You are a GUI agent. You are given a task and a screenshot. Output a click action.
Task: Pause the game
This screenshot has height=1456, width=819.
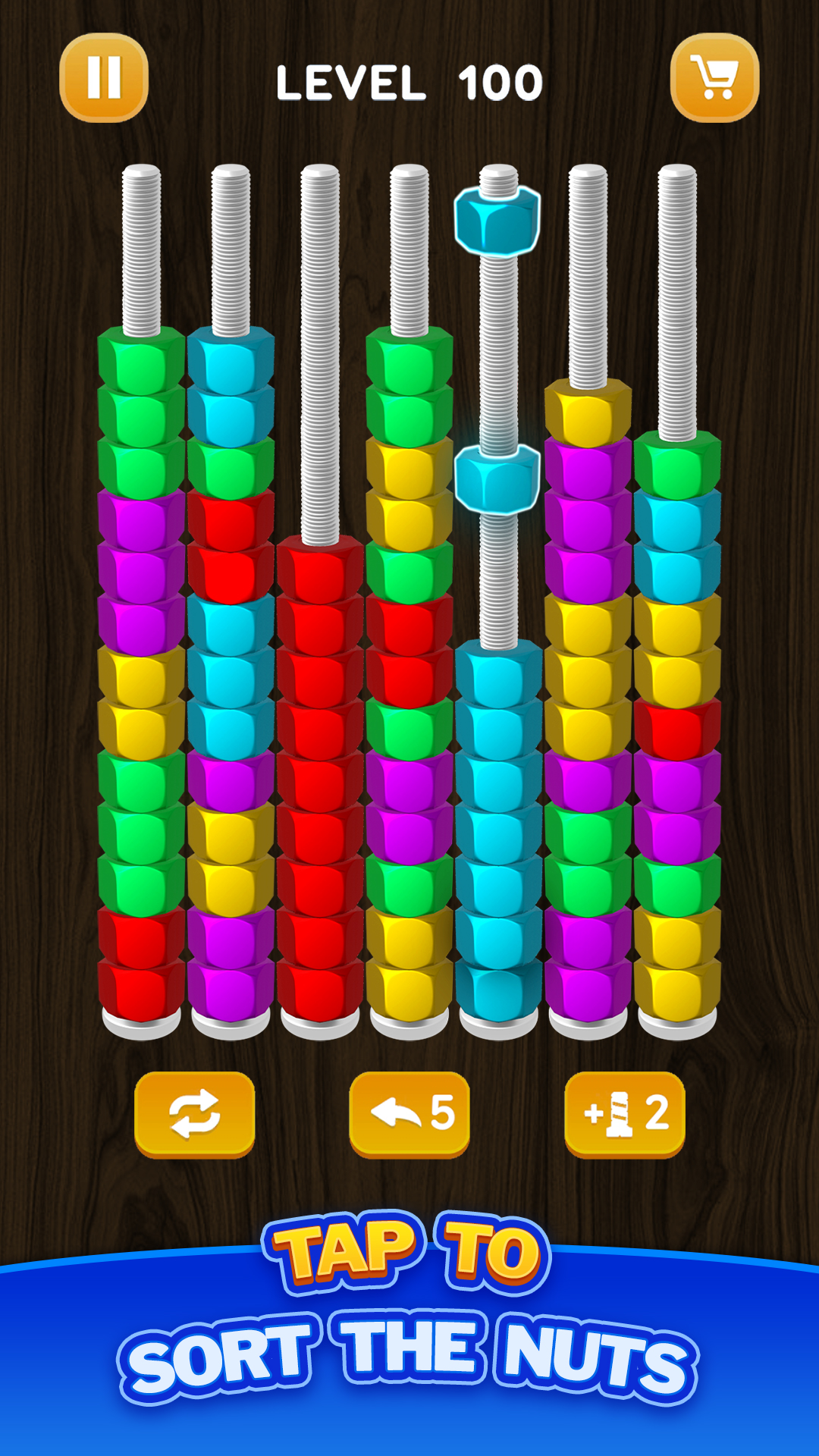click(104, 78)
